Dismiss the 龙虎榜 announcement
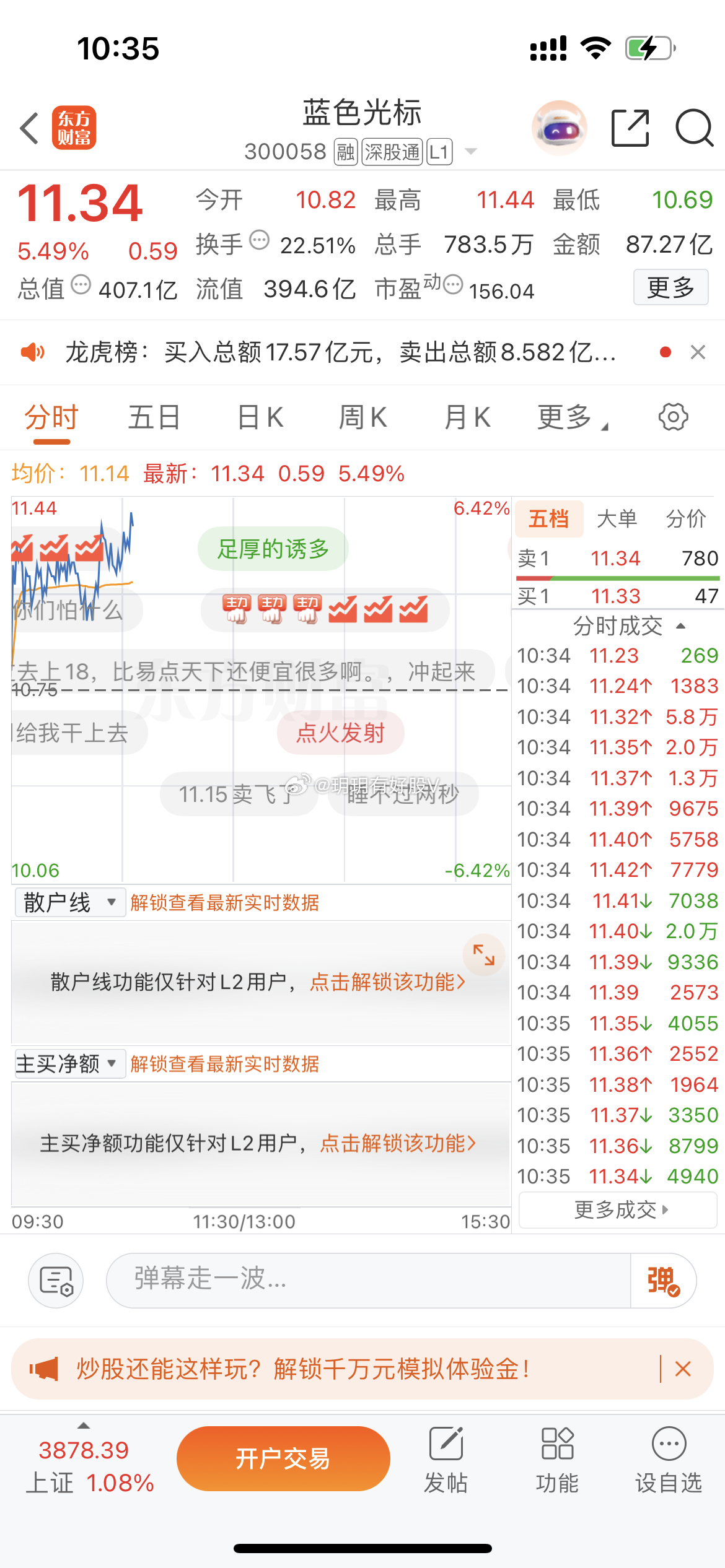Viewport: 725px width, 1568px height. 698,352
